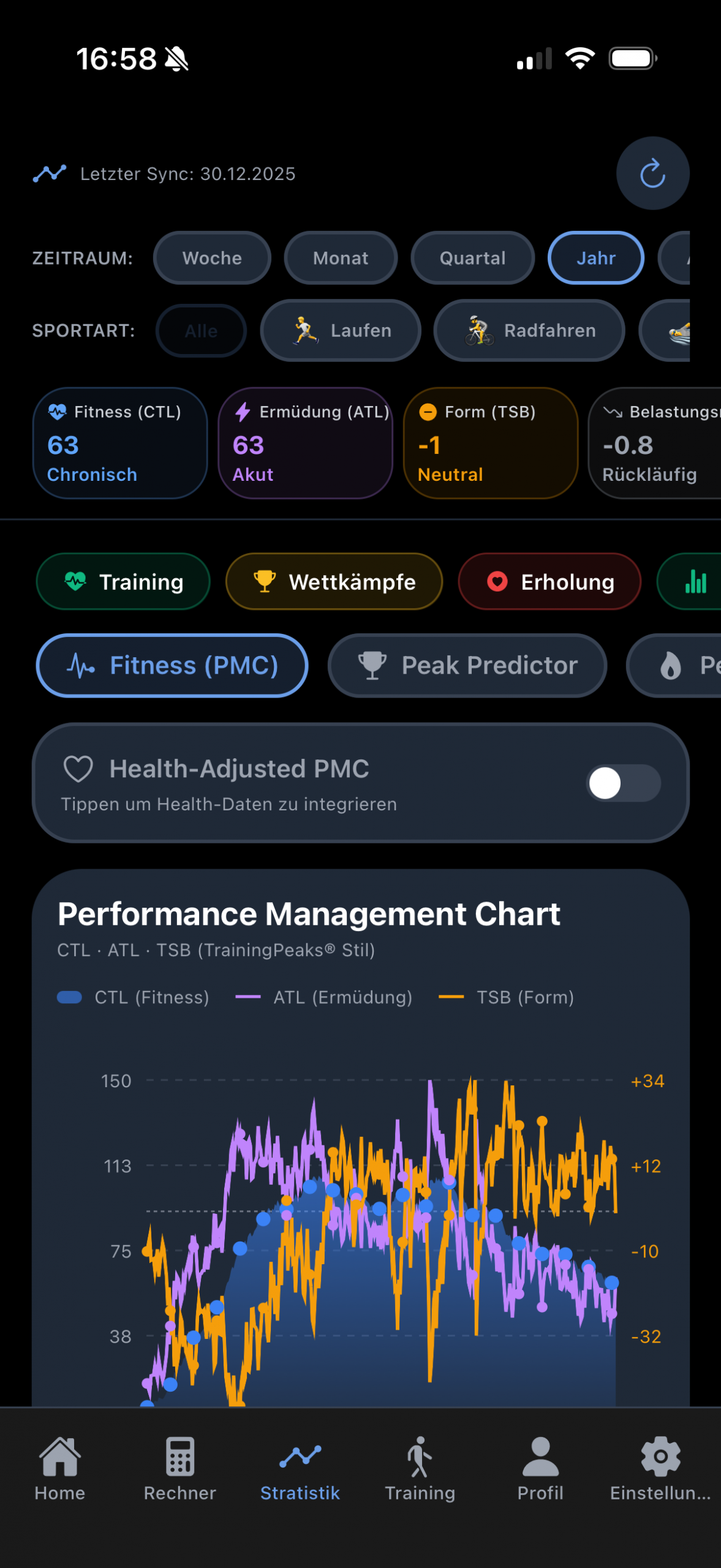This screenshot has width=721, height=1568.
Task: Tap the Fitness (CTL) card
Action: click(x=120, y=443)
